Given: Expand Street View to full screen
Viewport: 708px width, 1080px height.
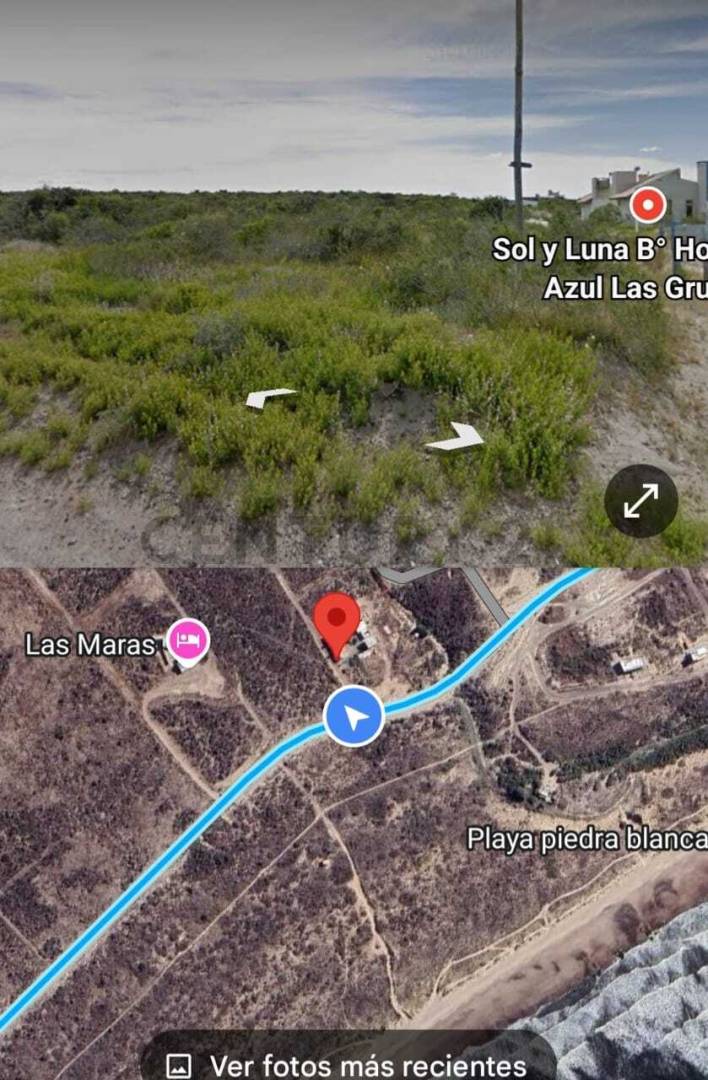Looking at the screenshot, I should pos(641,501).
